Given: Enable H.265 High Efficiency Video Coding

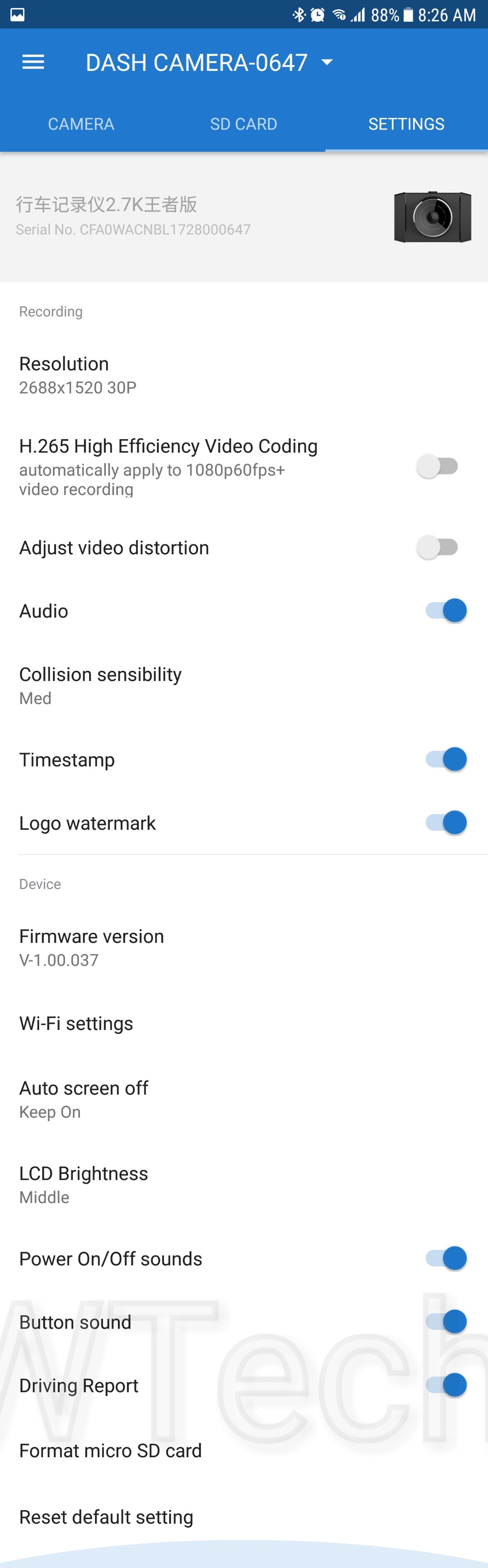Looking at the screenshot, I should point(437,467).
